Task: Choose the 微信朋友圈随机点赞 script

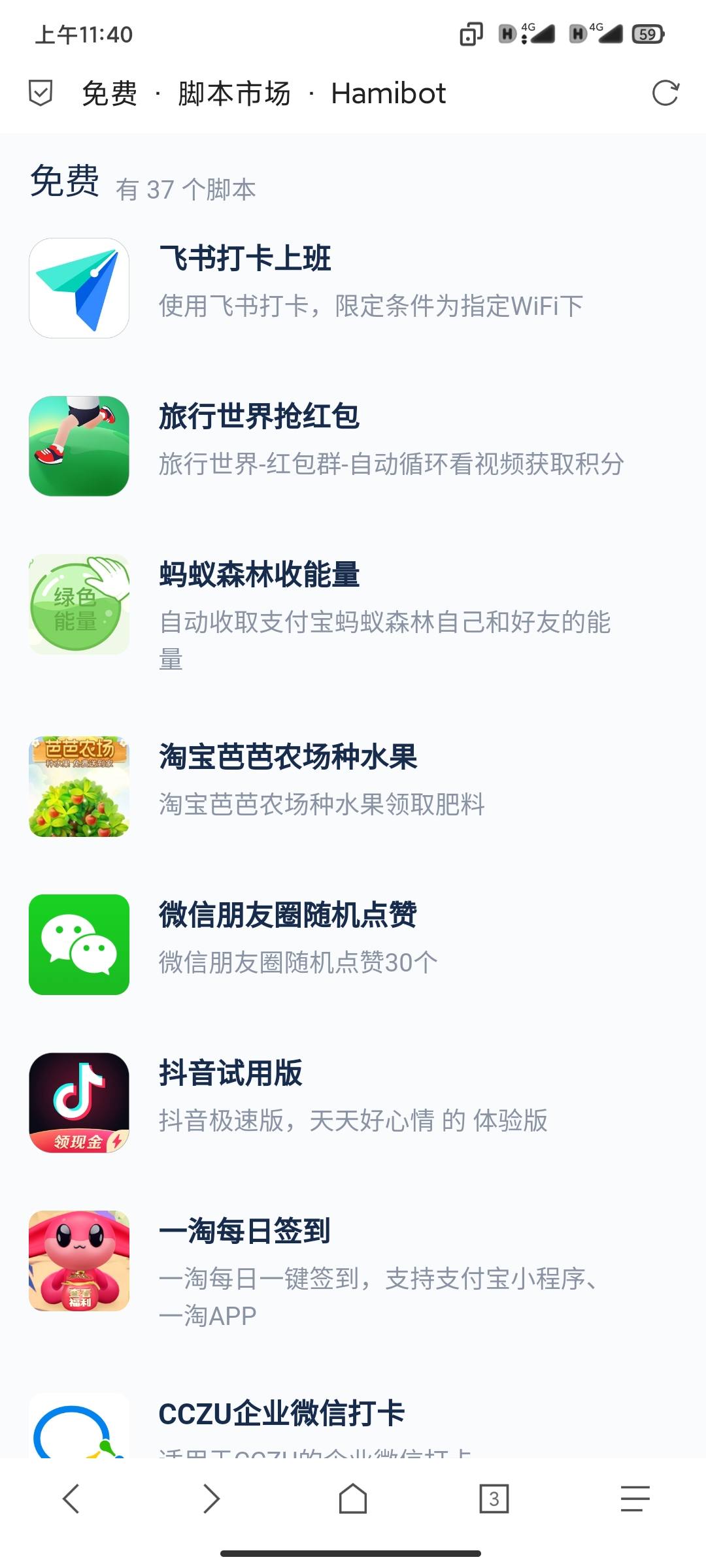Action: coord(288,915)
